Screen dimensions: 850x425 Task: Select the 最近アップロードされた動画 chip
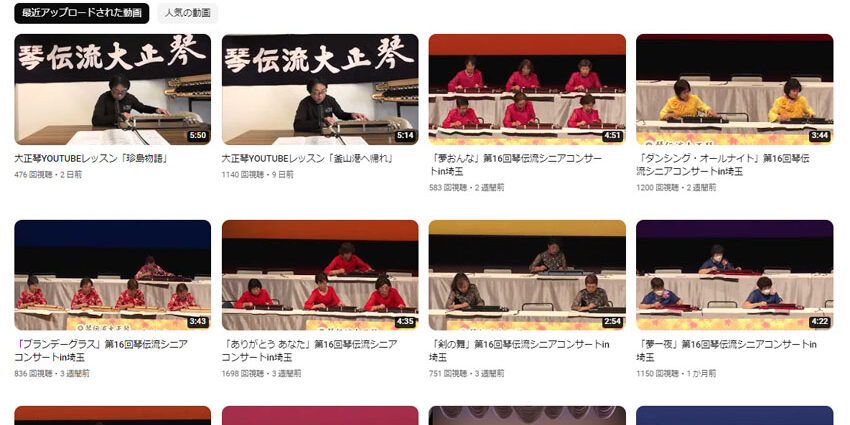click(81, 13)
